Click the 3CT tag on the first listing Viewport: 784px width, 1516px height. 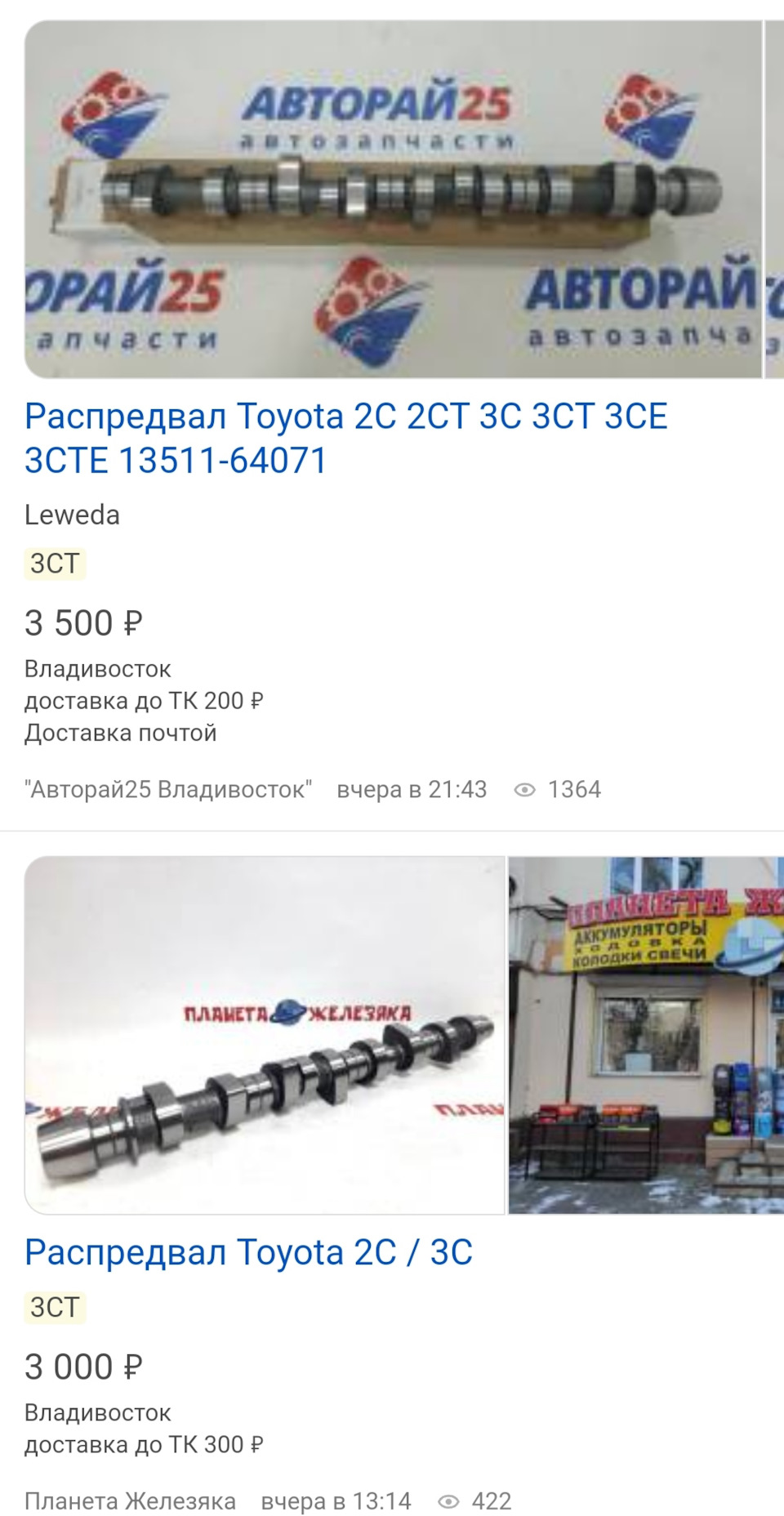[x=53, y=562]
